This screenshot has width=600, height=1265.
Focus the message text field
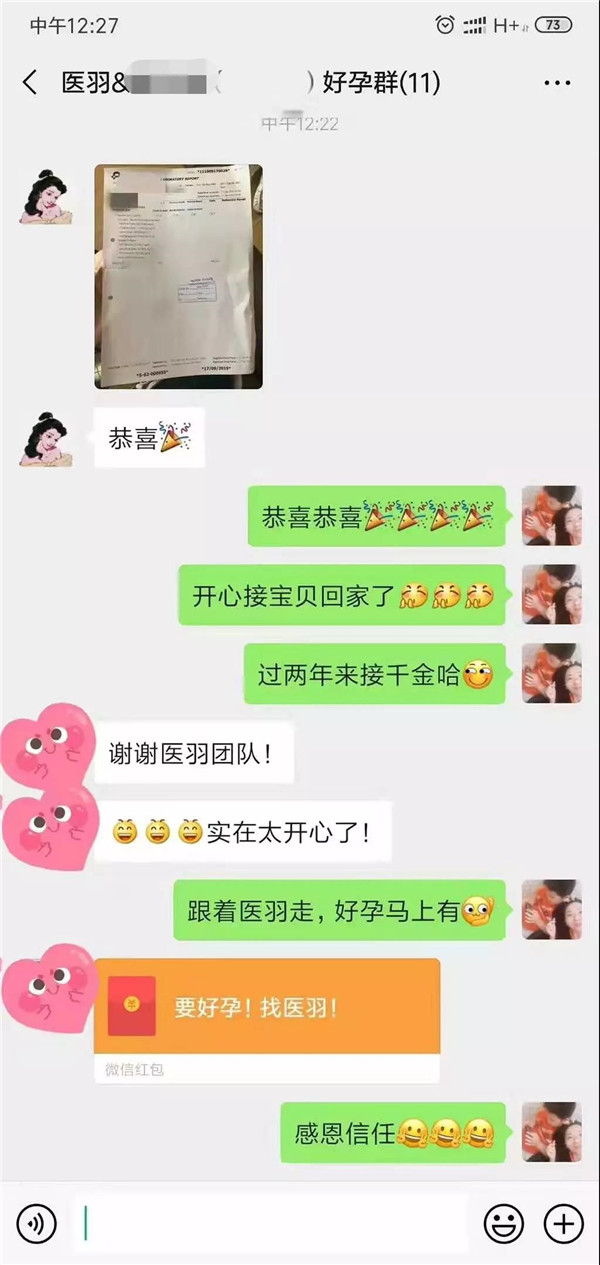pos(270,1222)
